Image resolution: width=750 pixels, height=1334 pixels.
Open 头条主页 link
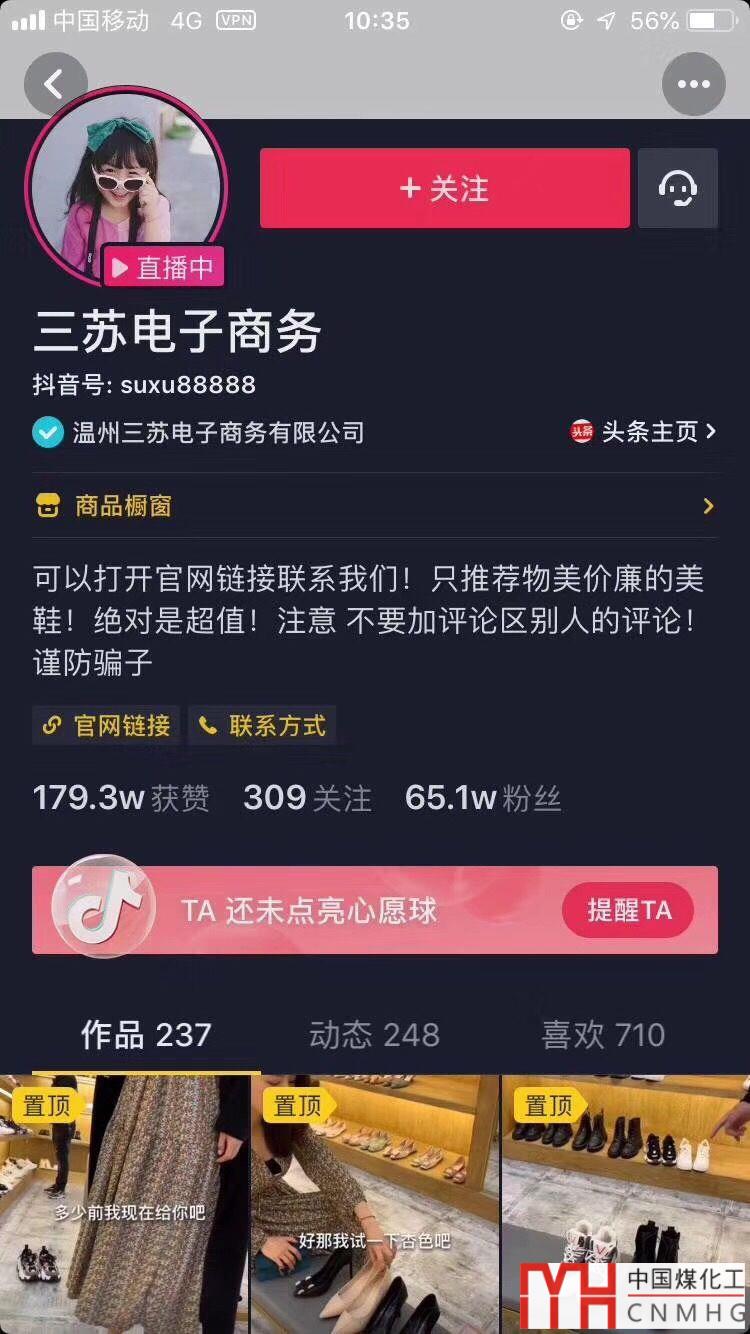click(645, 431)
